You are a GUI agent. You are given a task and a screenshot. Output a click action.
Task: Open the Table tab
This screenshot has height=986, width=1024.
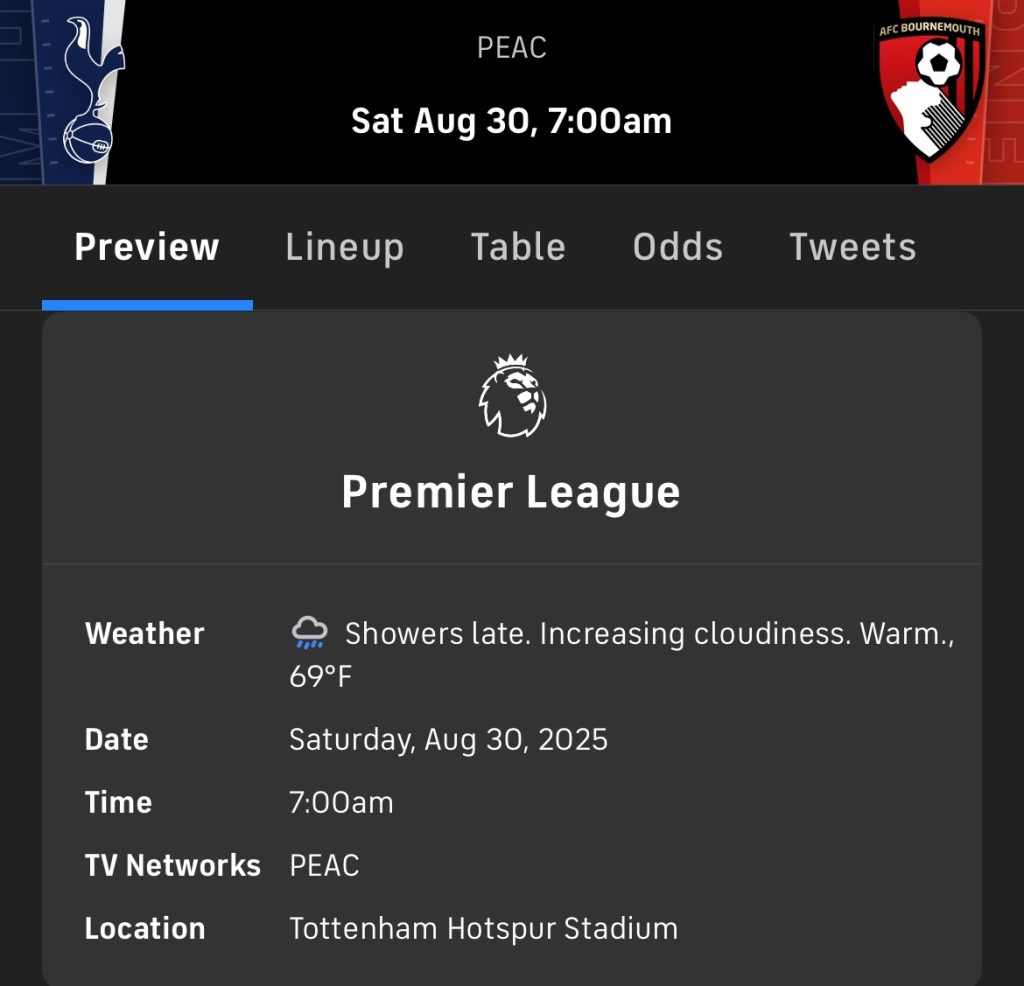click(x=518, y=247)
